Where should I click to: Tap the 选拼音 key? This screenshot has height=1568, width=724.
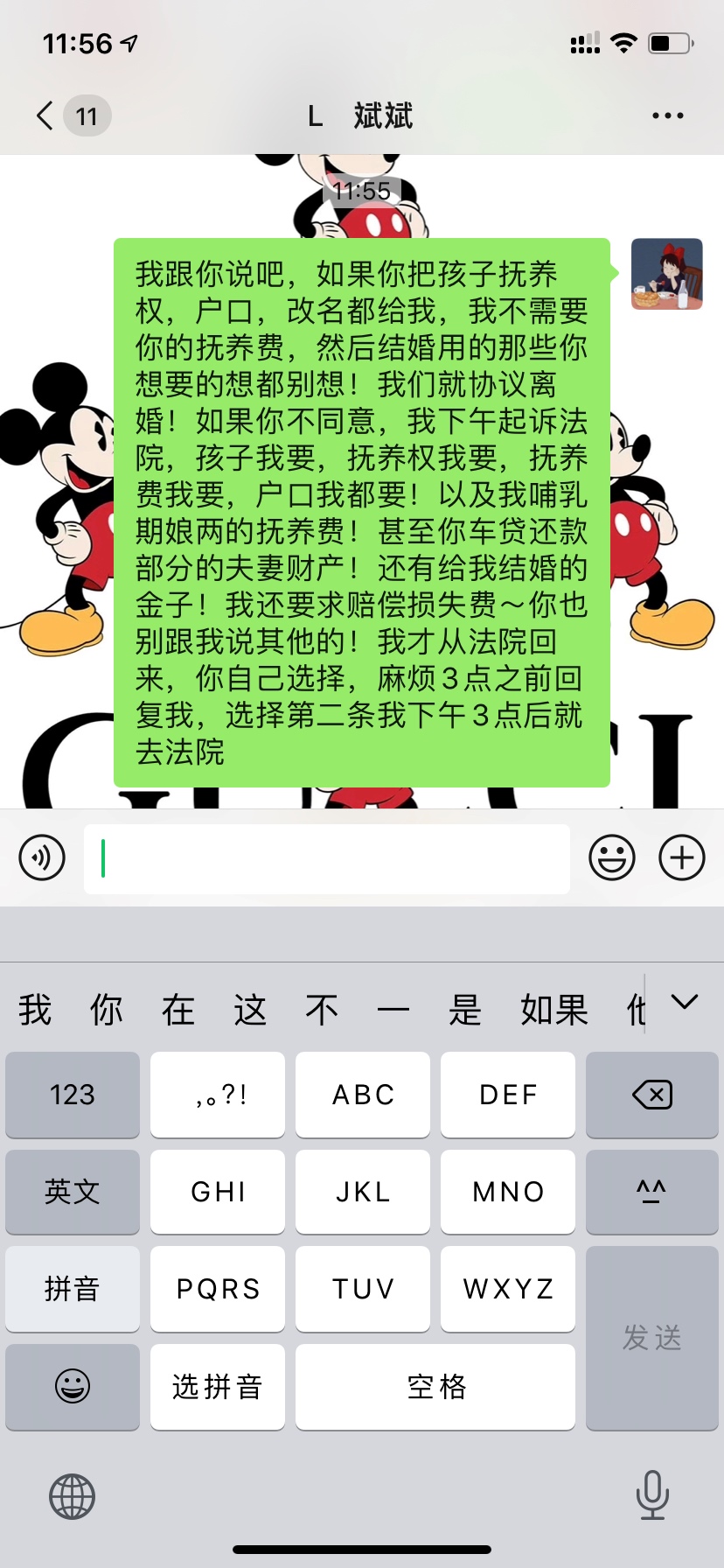point(217,1387)
